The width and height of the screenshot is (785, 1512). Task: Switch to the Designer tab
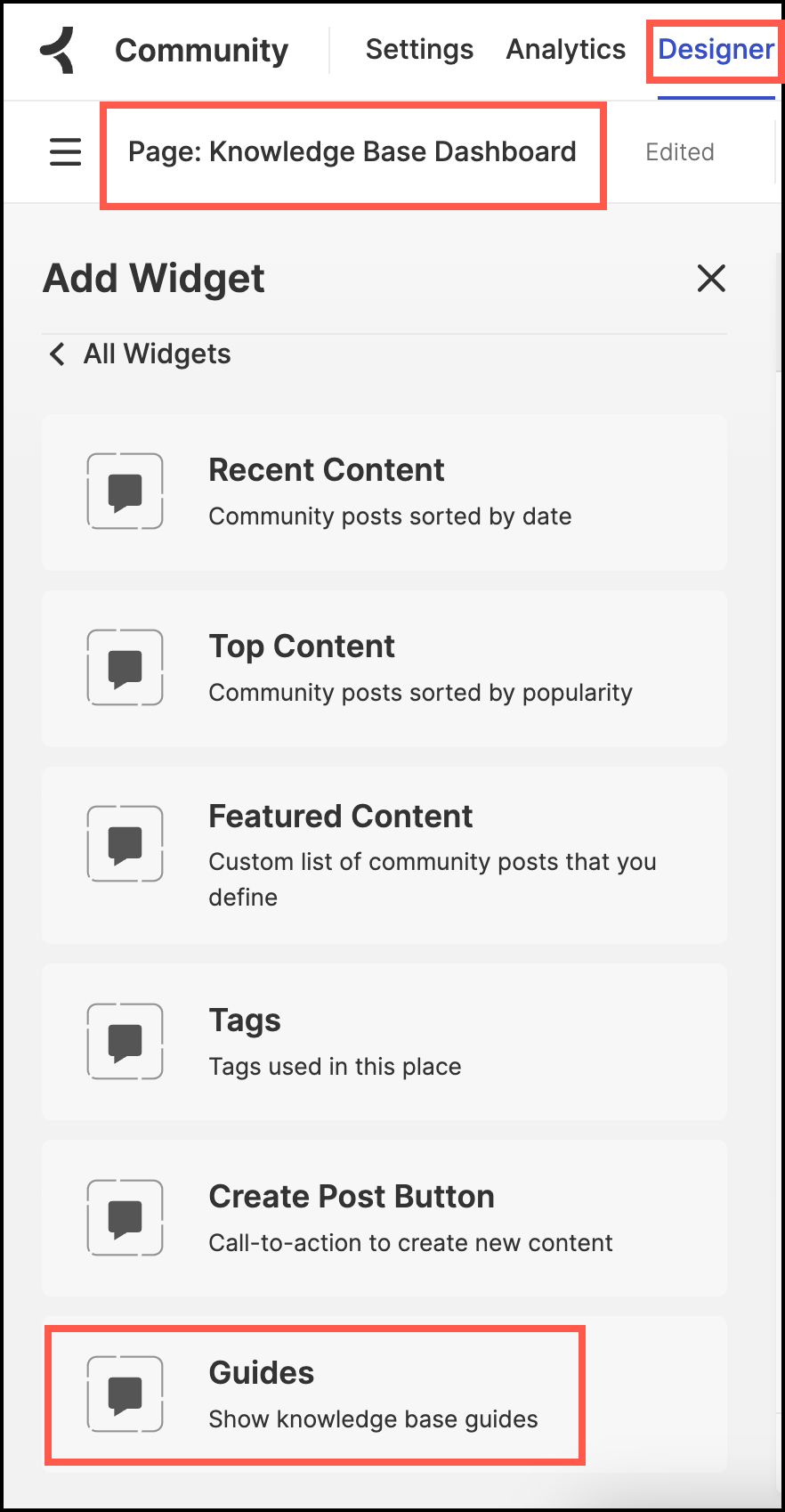[714, 50]
